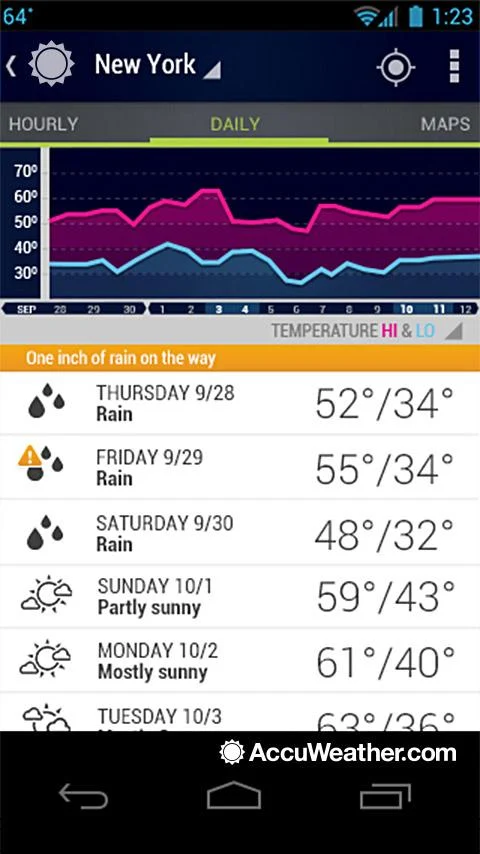Locate me with the GPS target icon
This screenshot has width=480, height=854.
395,67
